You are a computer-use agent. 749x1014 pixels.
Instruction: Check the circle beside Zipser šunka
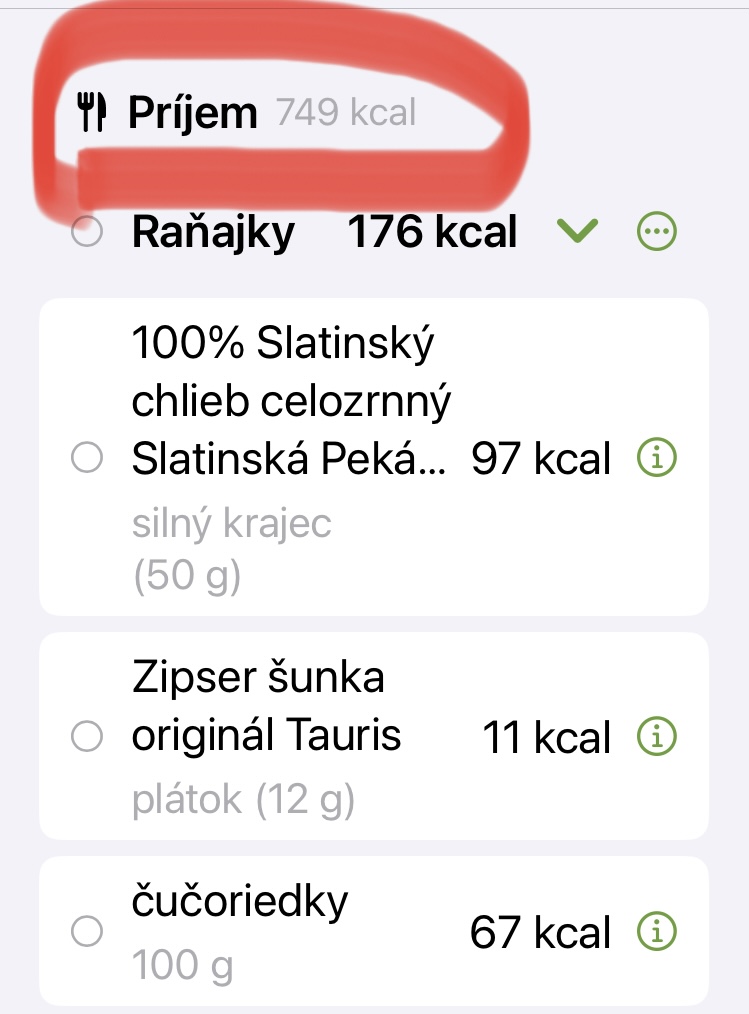(x=88, y=738)
